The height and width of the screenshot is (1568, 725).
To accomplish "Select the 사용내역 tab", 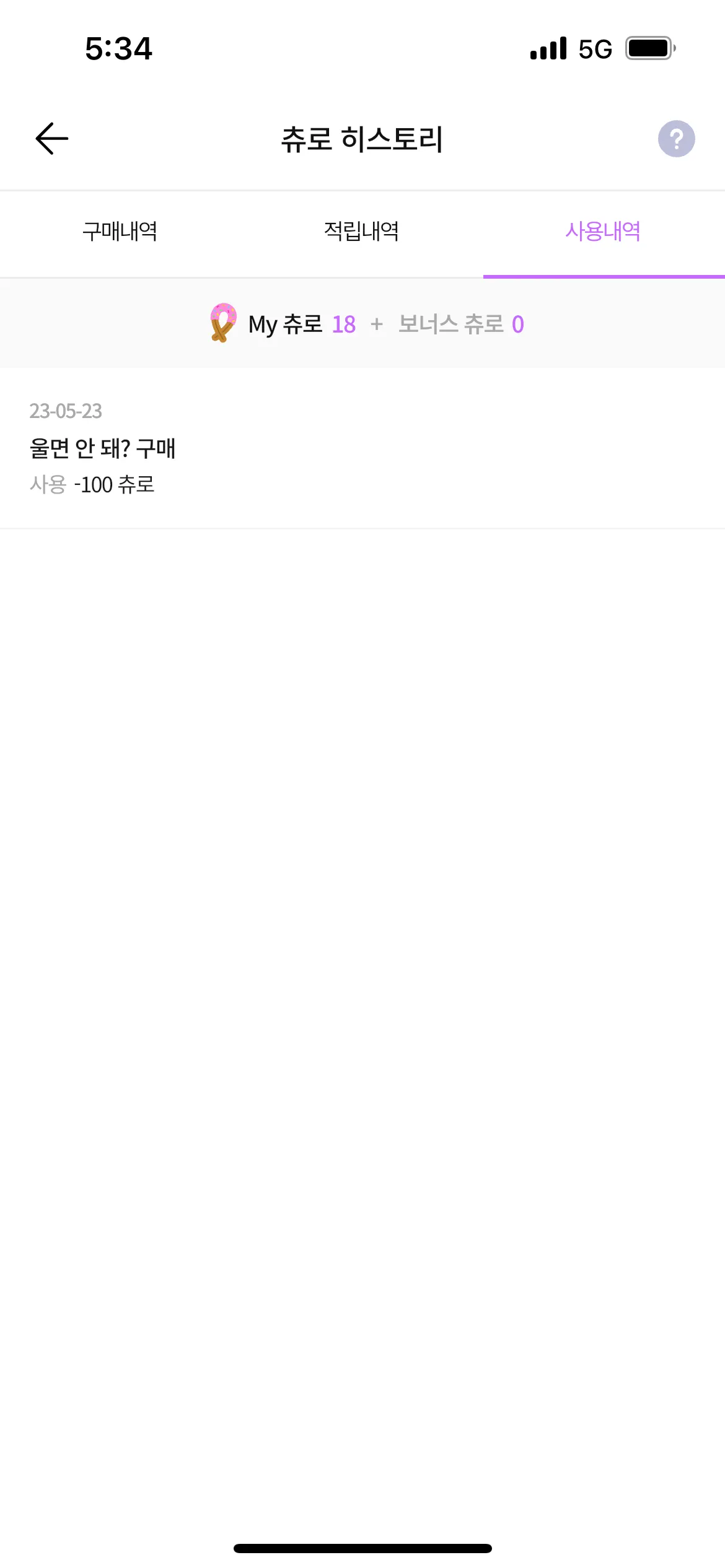I will tap(603, 232).
